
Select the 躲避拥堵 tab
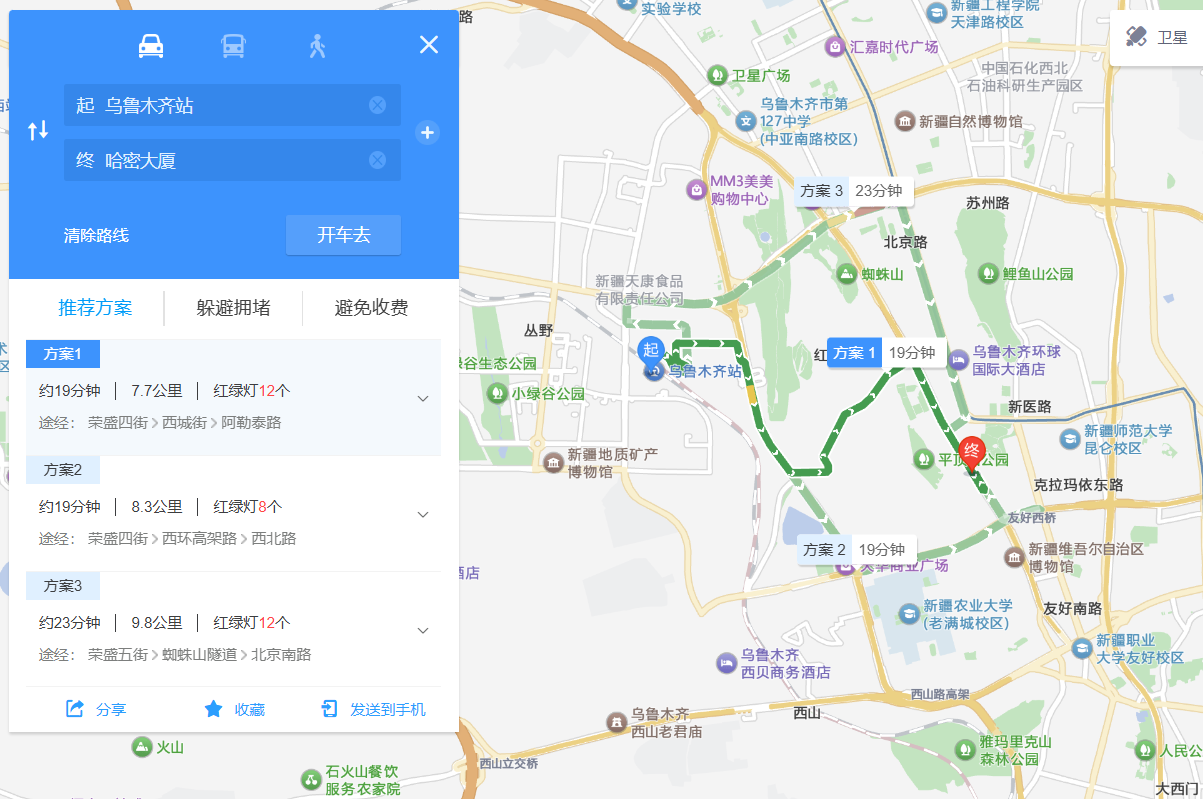pos(233,308)
